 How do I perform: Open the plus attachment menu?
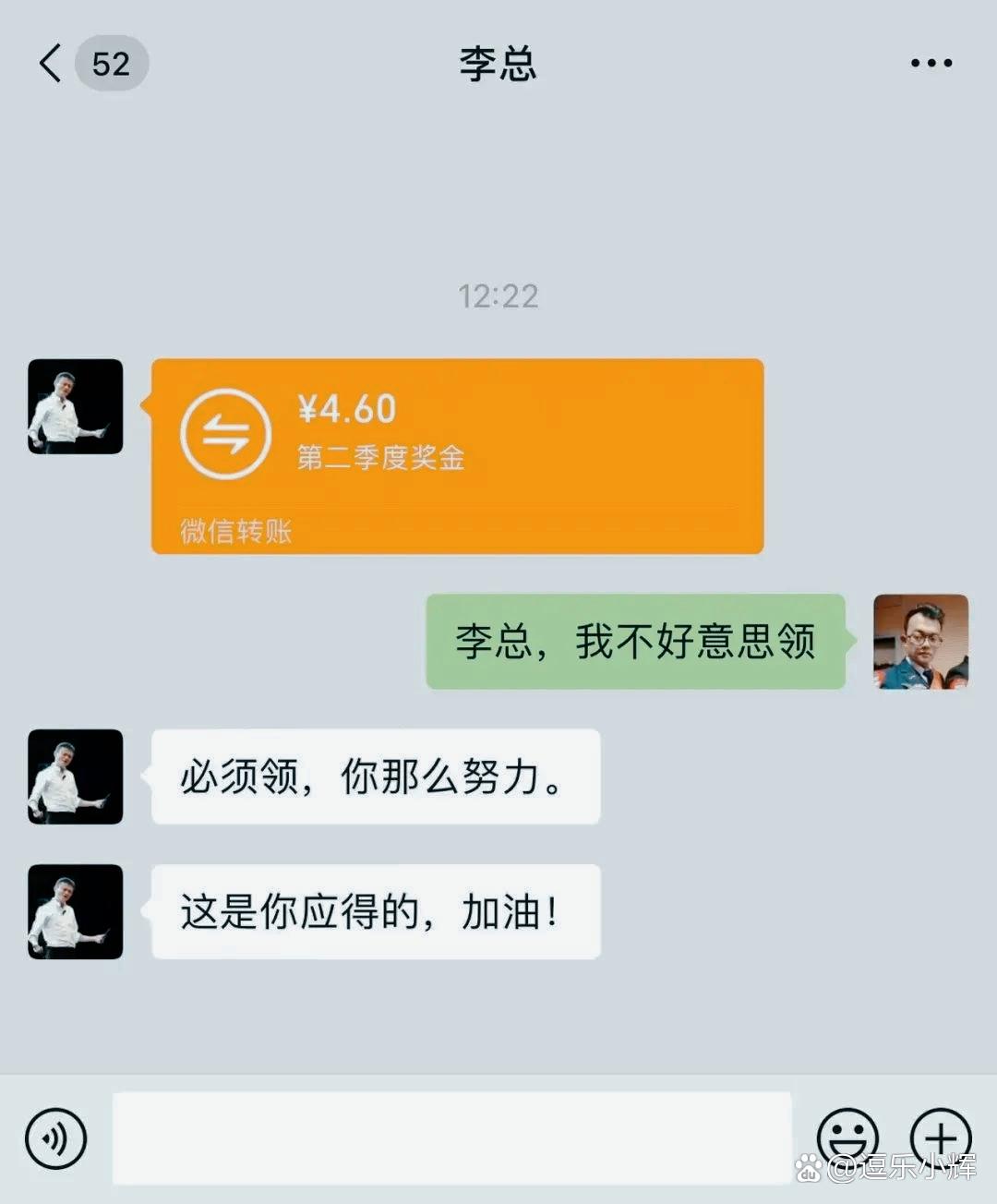[x=940, y=1137]
